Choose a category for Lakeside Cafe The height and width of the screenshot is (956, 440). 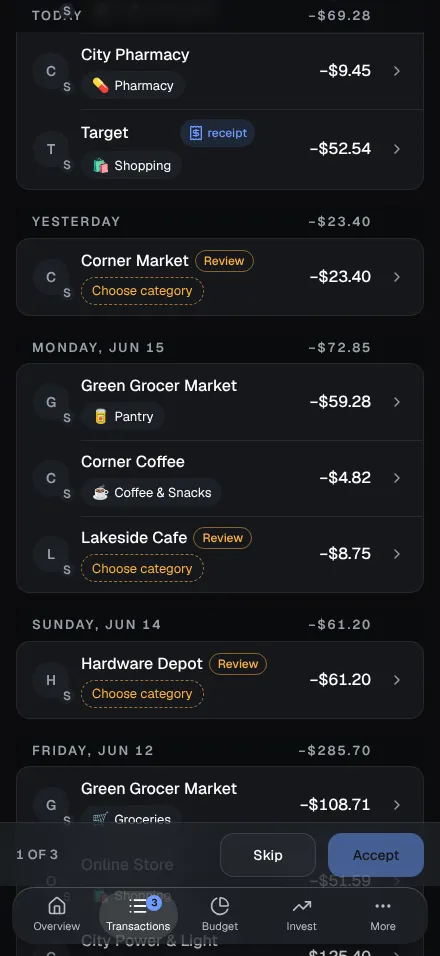click(142, 568)
